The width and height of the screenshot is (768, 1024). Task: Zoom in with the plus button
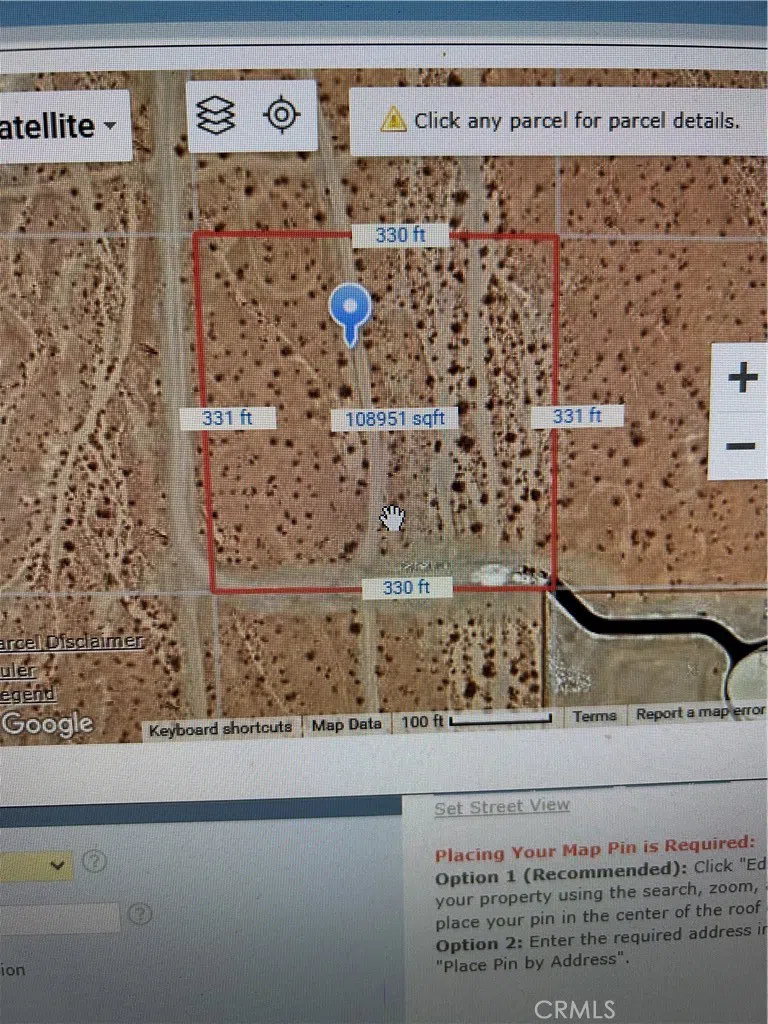point(741,378)
